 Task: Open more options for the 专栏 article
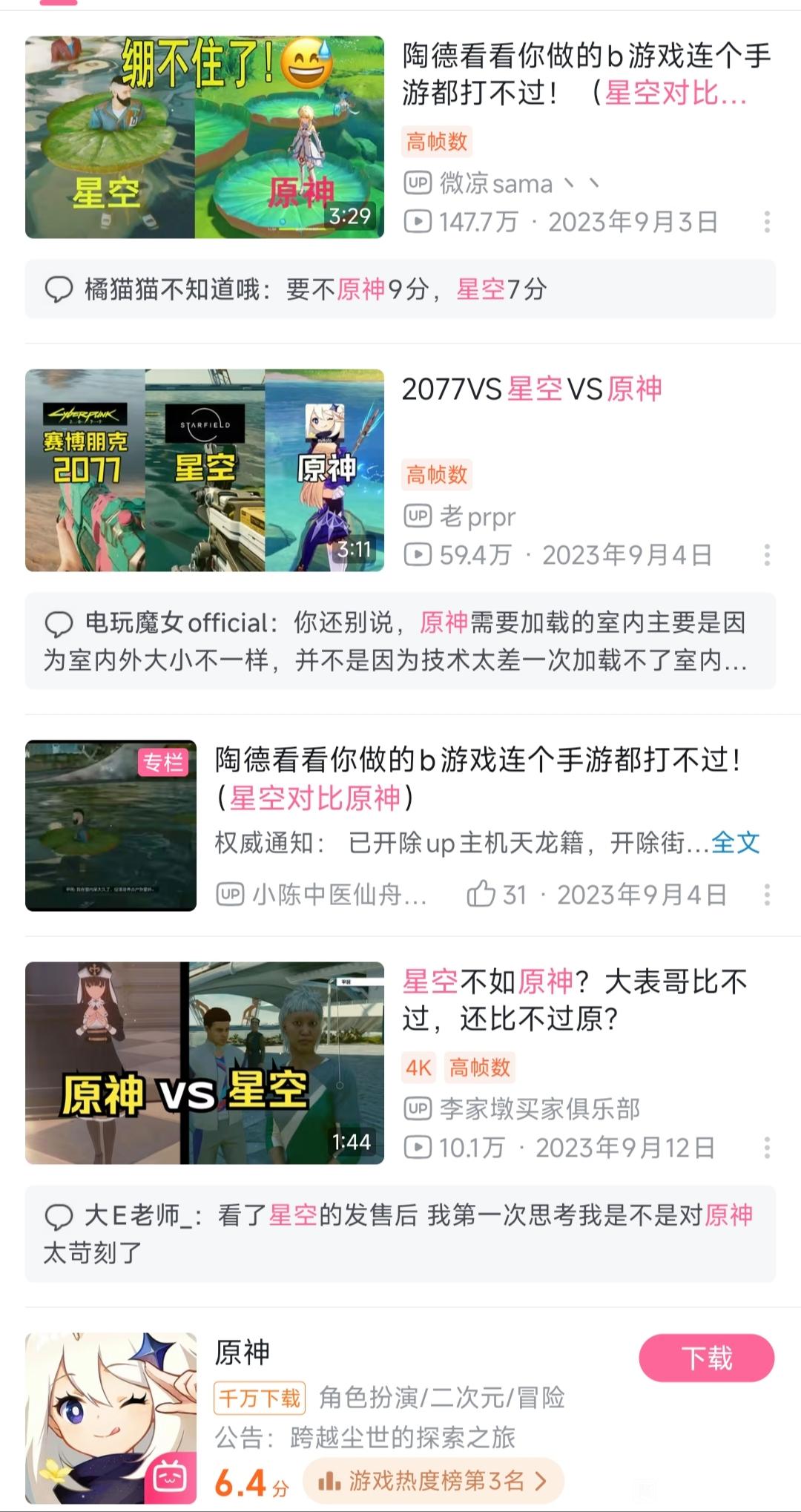tap(767, 894)
